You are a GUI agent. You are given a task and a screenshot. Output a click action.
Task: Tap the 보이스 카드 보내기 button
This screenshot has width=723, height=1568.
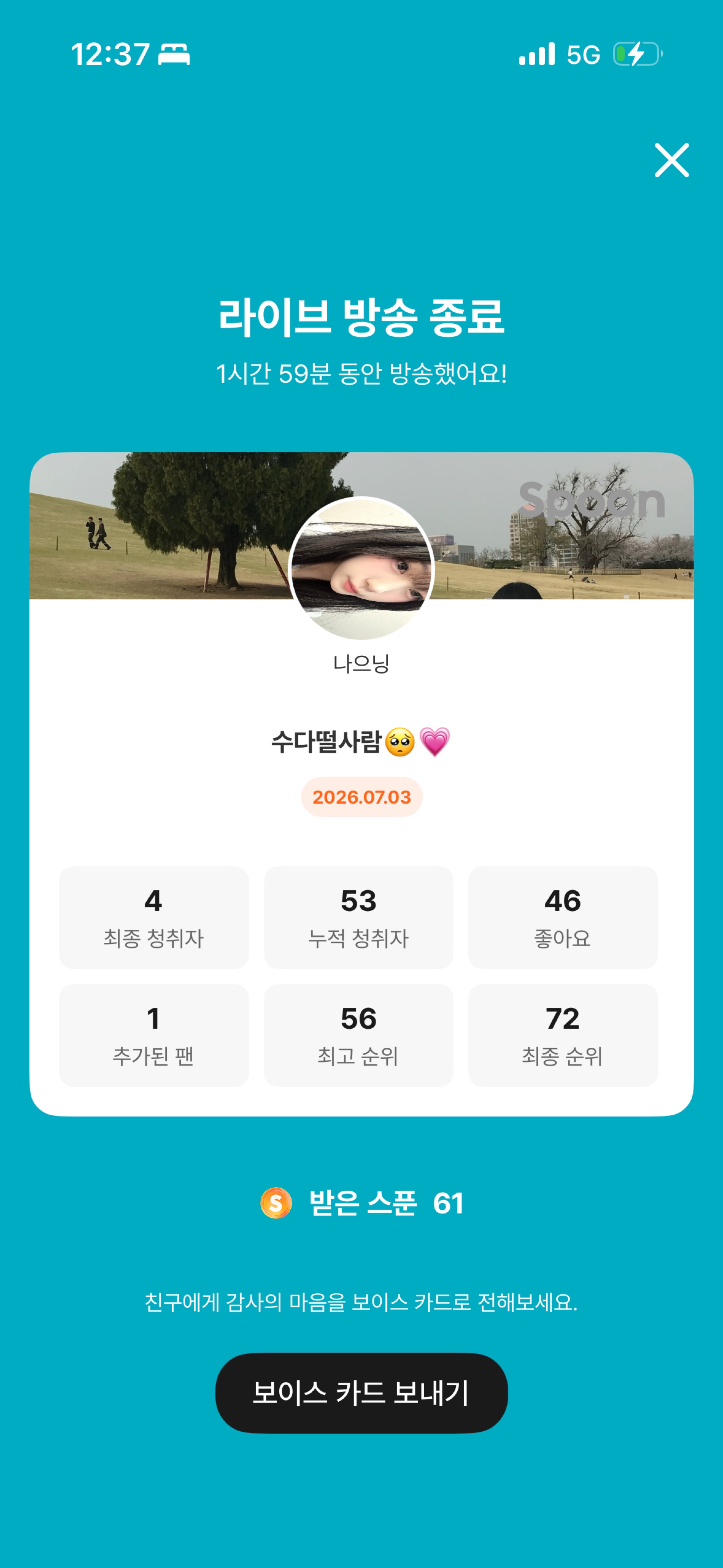tap(361, 1392)
